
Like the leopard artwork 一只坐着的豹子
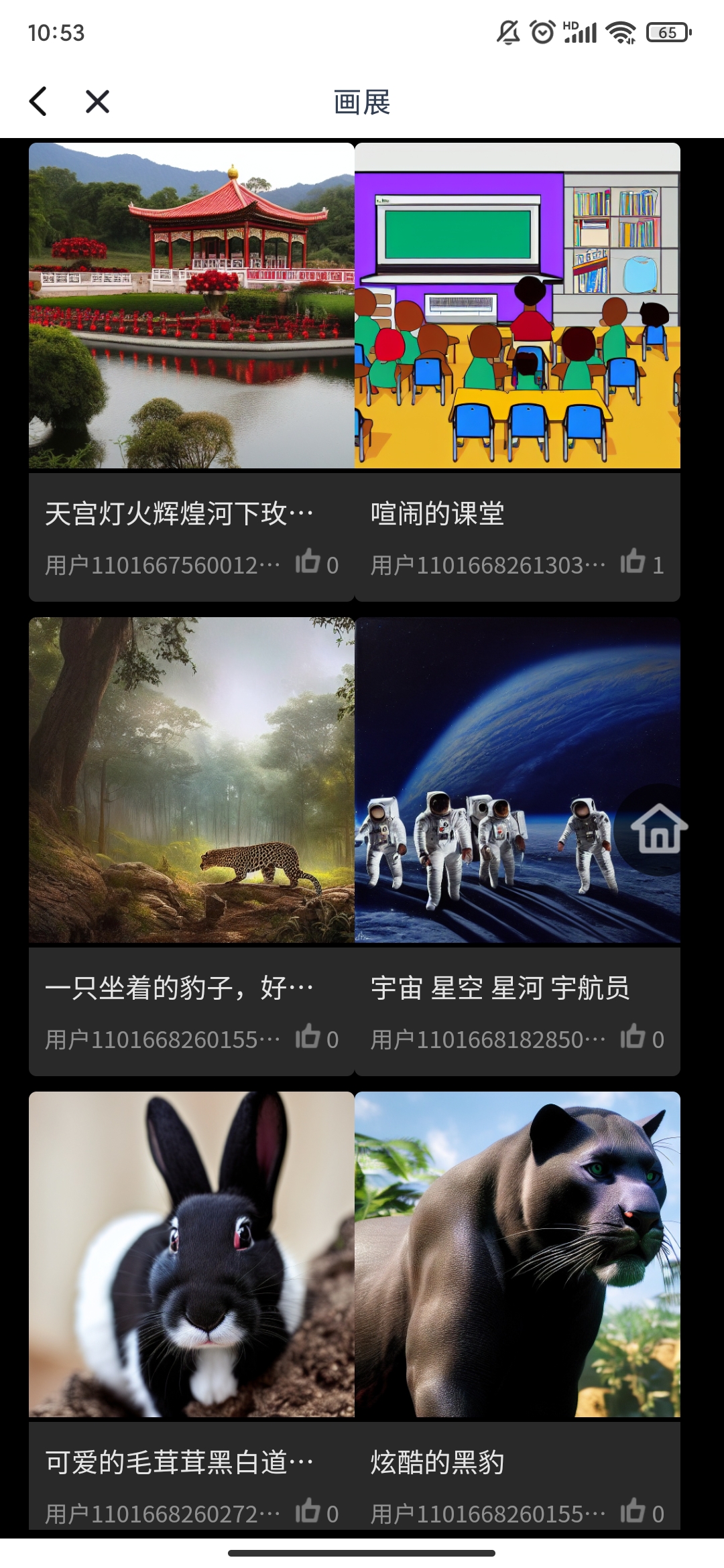pyautogui.click(x=309, y=1039)
